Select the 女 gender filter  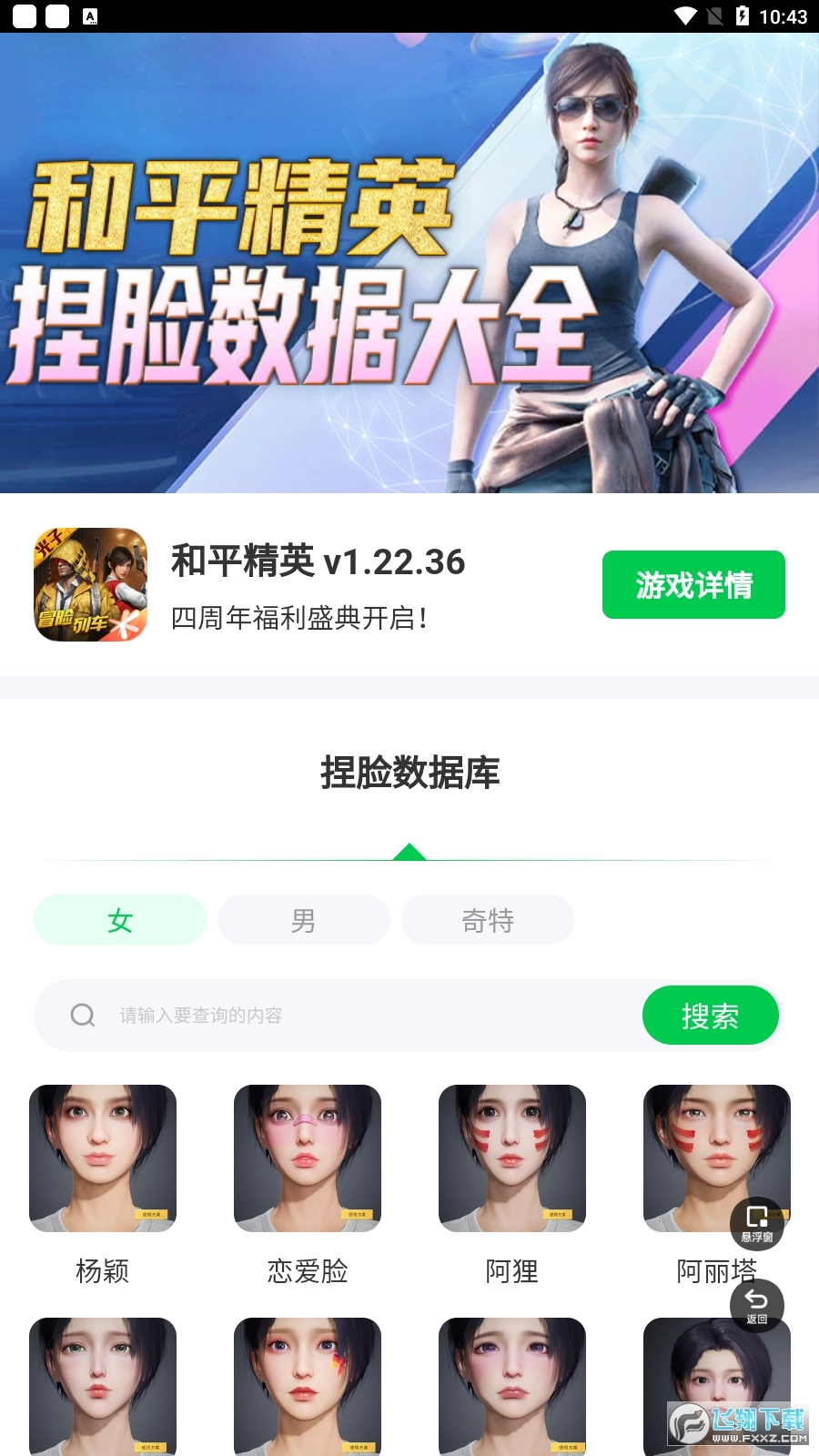coord(119,919)
